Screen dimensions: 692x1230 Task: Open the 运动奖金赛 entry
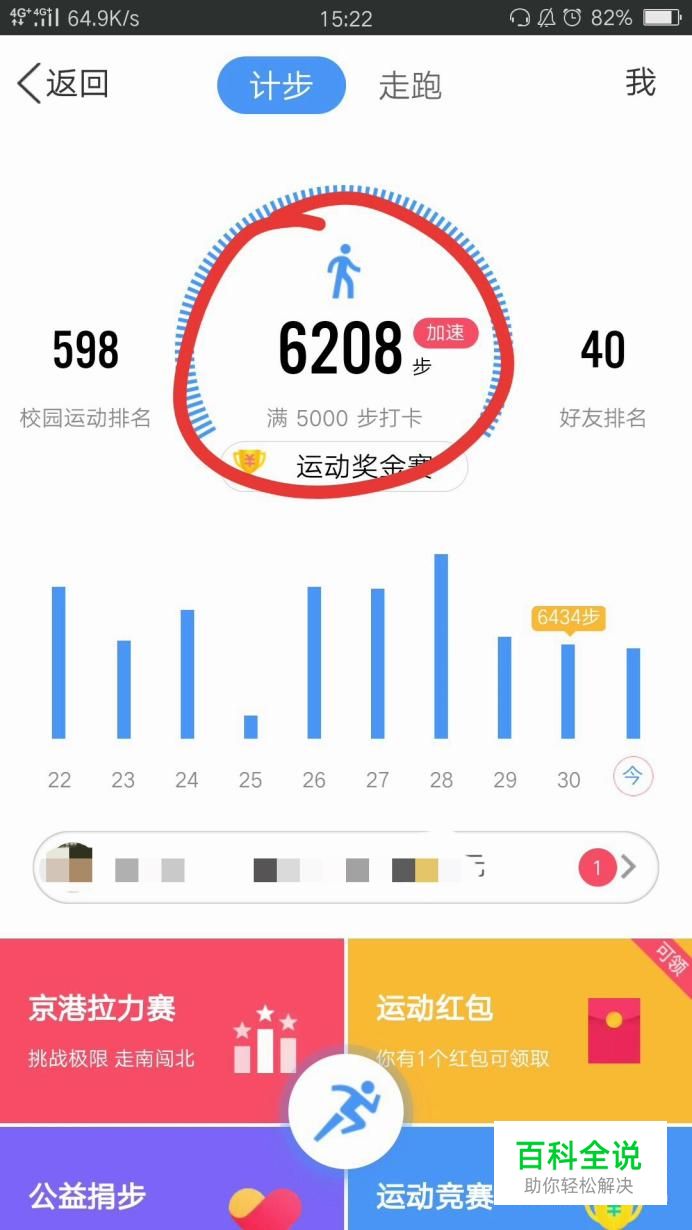click(x=344, y=466)
